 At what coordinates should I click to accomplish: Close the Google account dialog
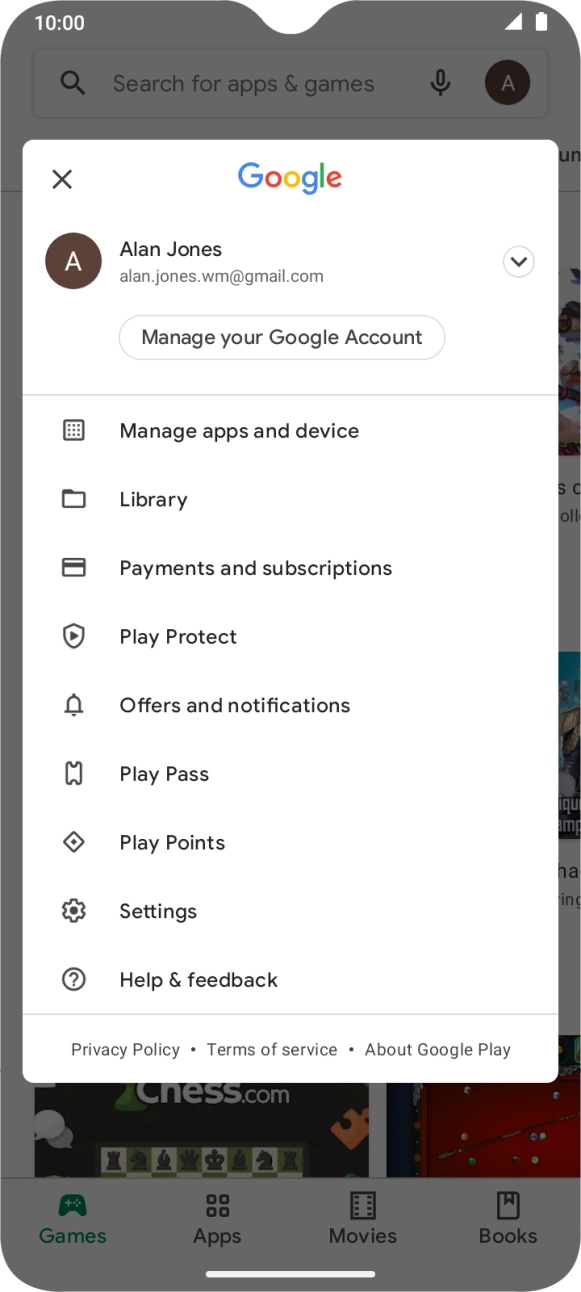[62, 179]
